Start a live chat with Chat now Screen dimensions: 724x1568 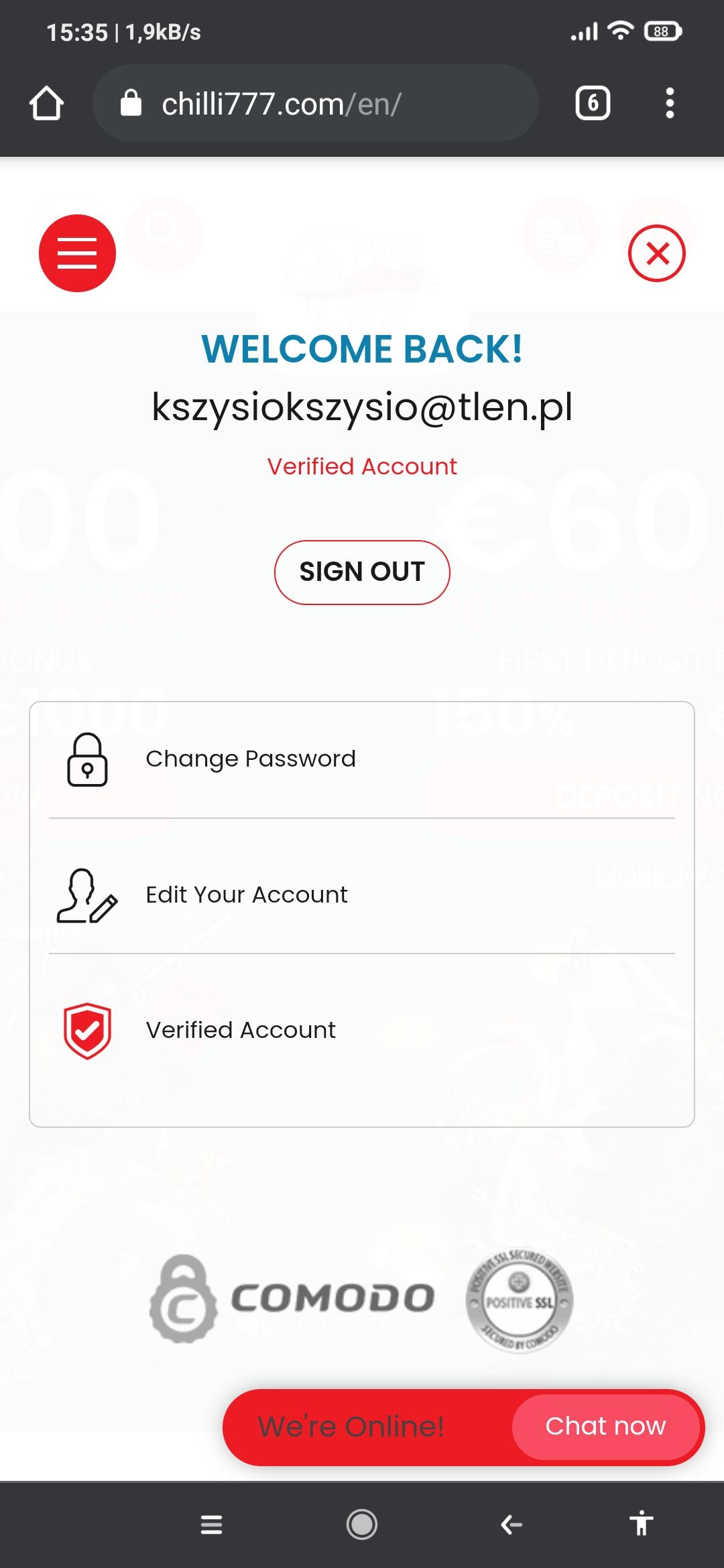click(x=605, y=1427)
